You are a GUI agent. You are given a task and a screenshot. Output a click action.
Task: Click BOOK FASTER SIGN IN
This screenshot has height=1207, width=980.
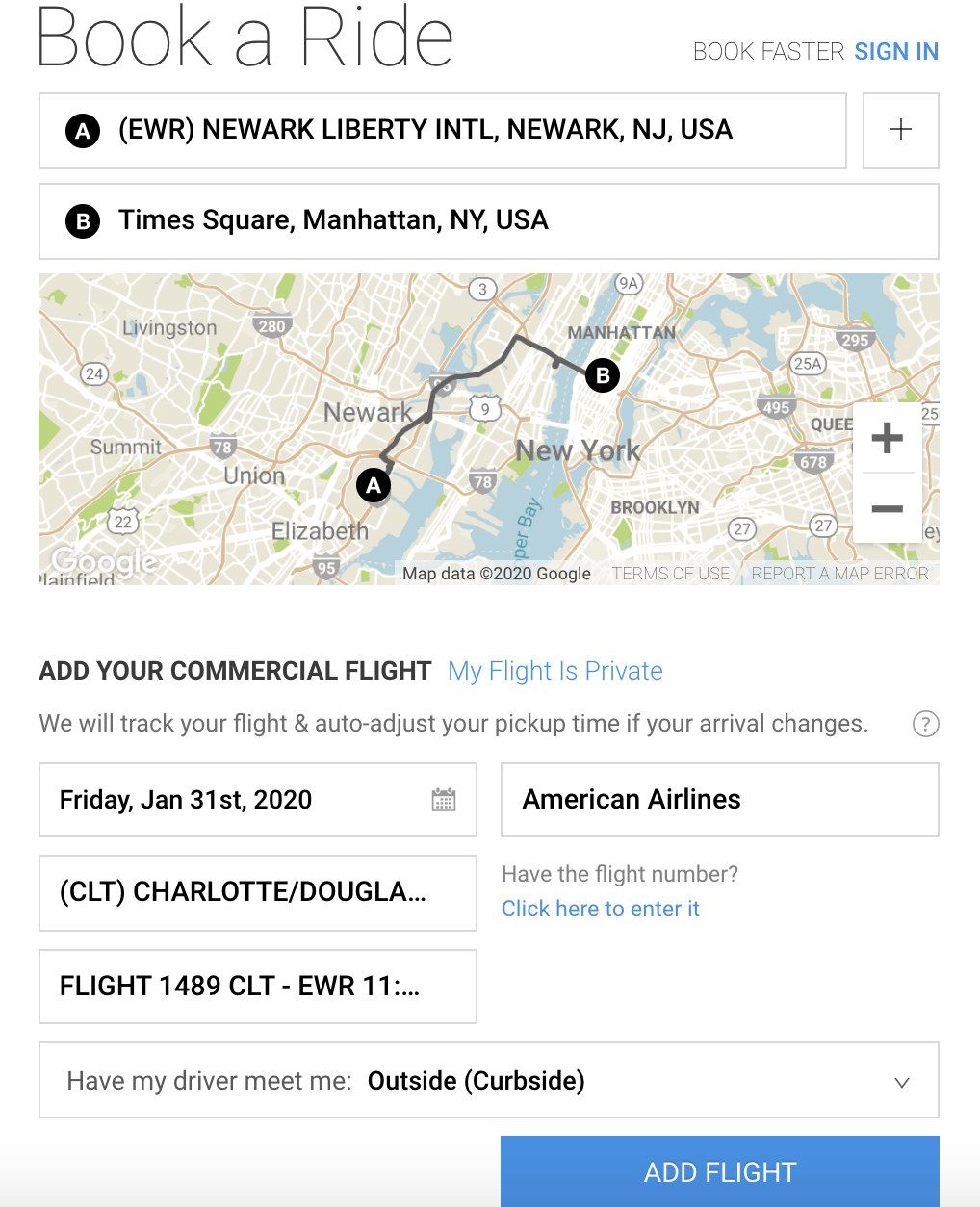pyautogui.click(x=896, y=51)
